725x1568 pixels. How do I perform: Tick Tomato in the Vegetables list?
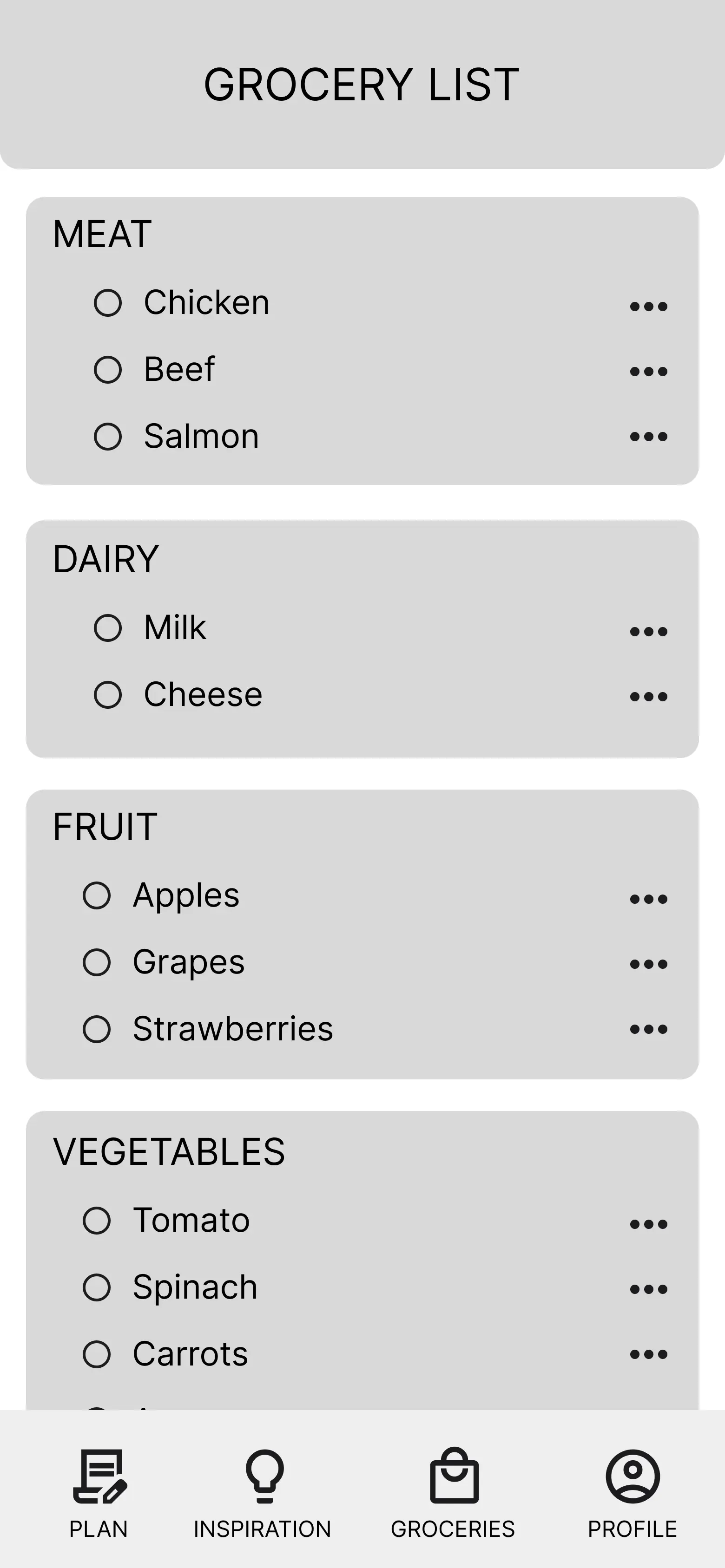tap(97, 1221)
